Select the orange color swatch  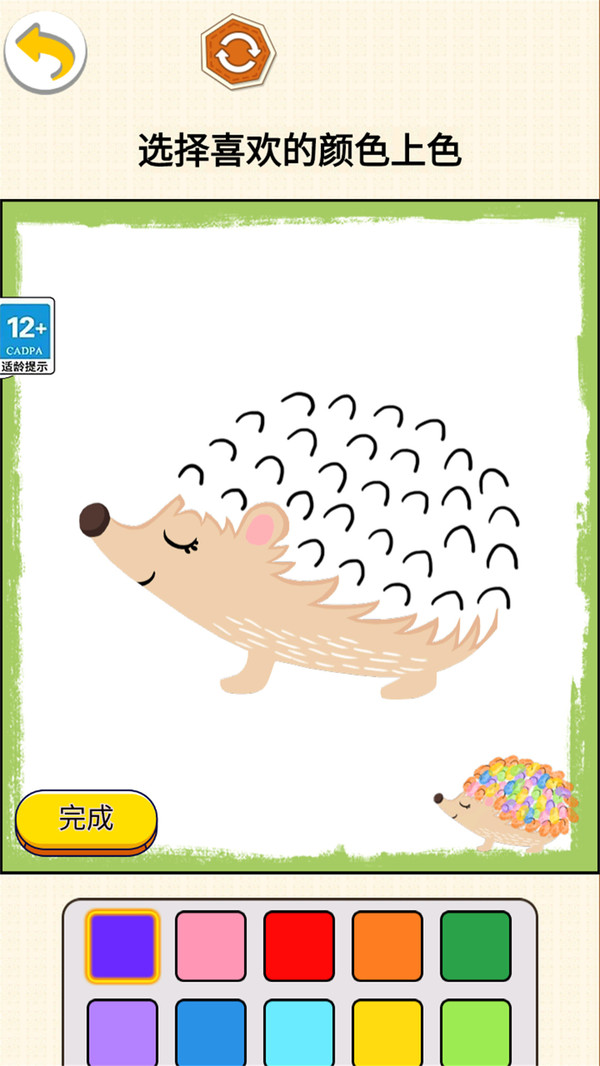coord(387,946)
